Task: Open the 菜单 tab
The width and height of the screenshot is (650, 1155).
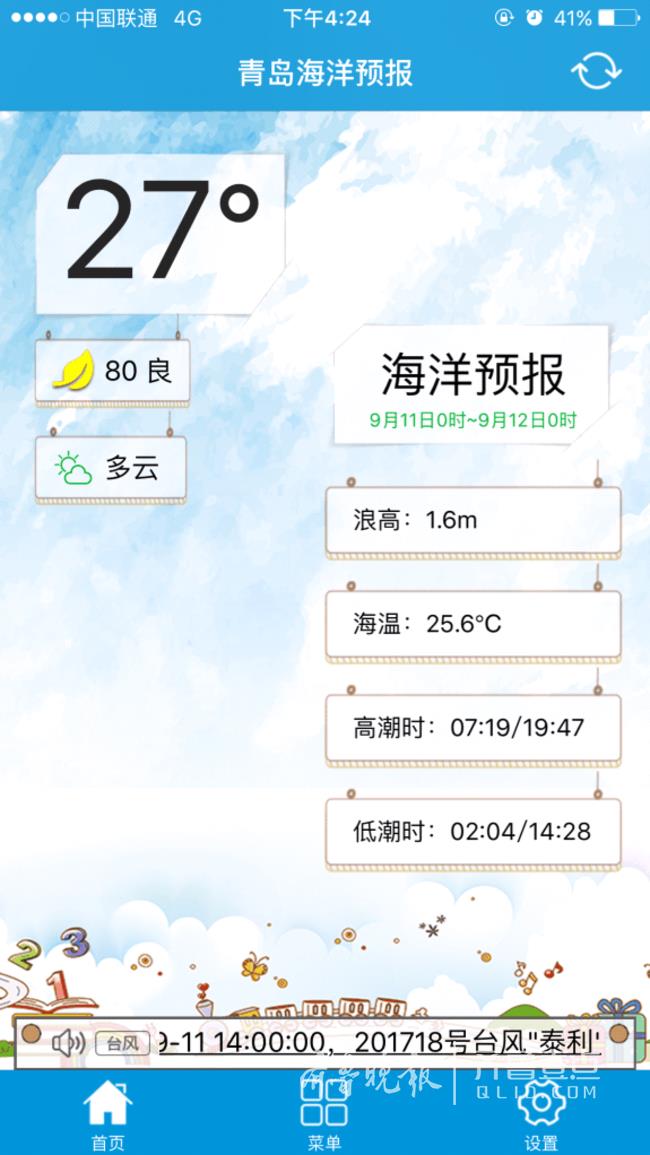Action: tap(324, 1115)
